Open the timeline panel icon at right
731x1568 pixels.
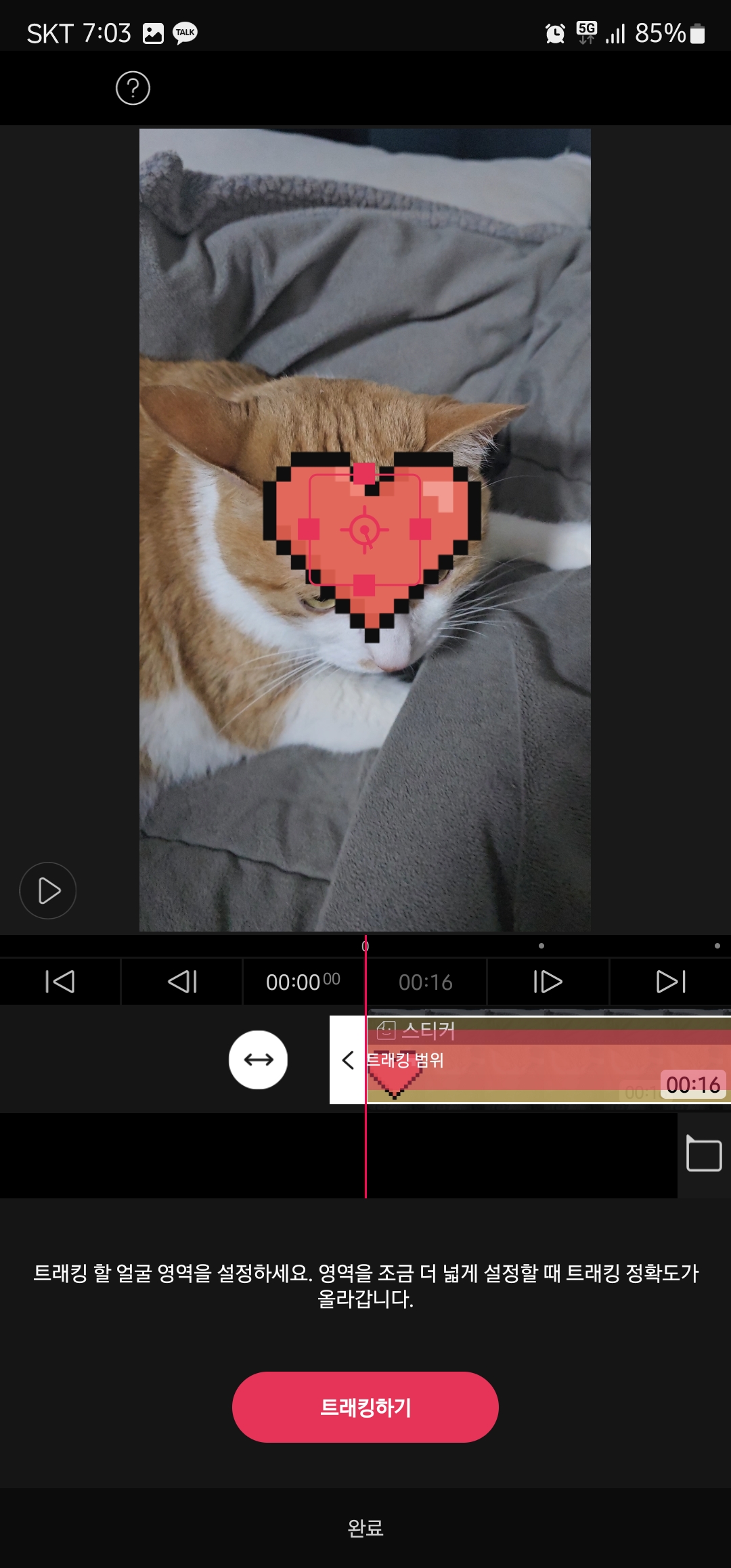pyautogui.click(x=704, y=1154)
